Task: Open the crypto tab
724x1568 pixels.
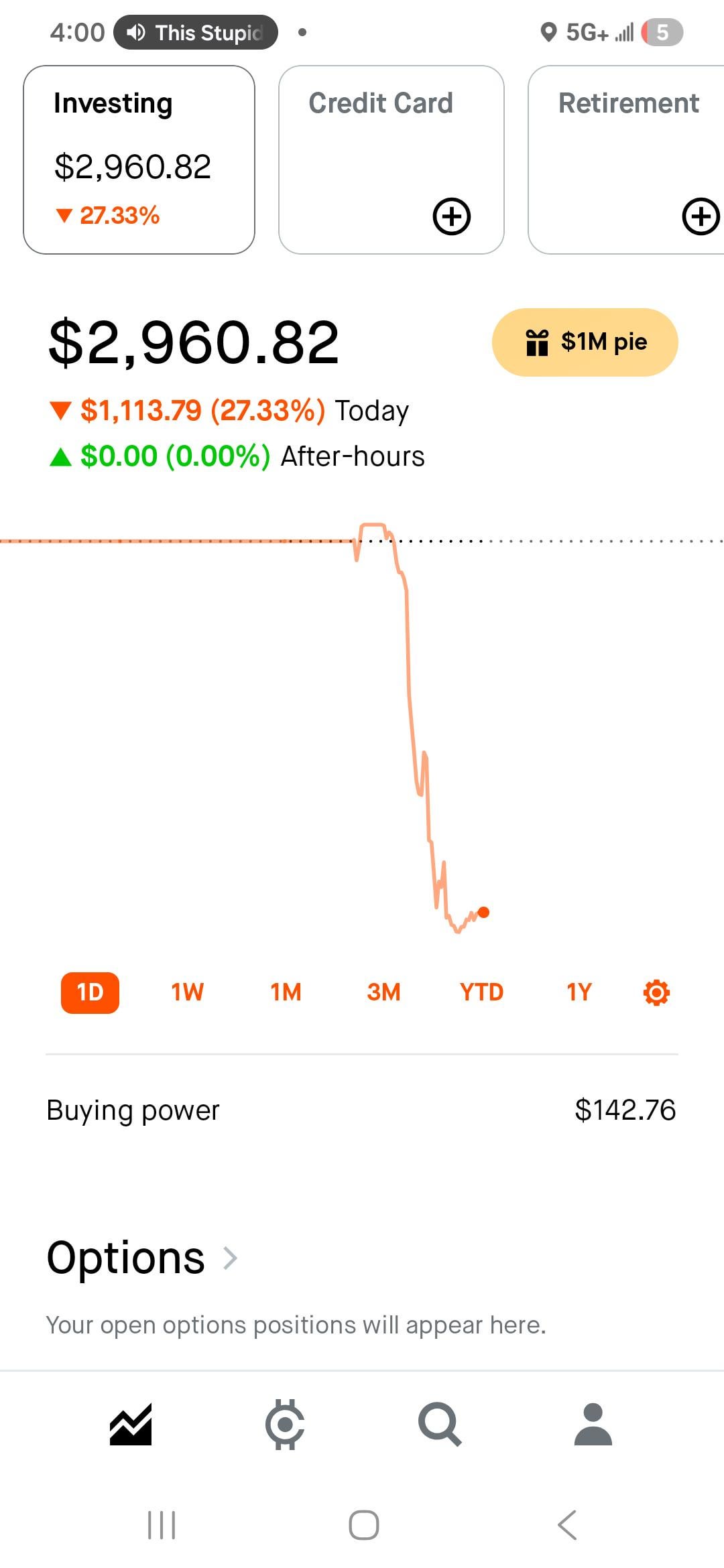Action: (285, 1424)
